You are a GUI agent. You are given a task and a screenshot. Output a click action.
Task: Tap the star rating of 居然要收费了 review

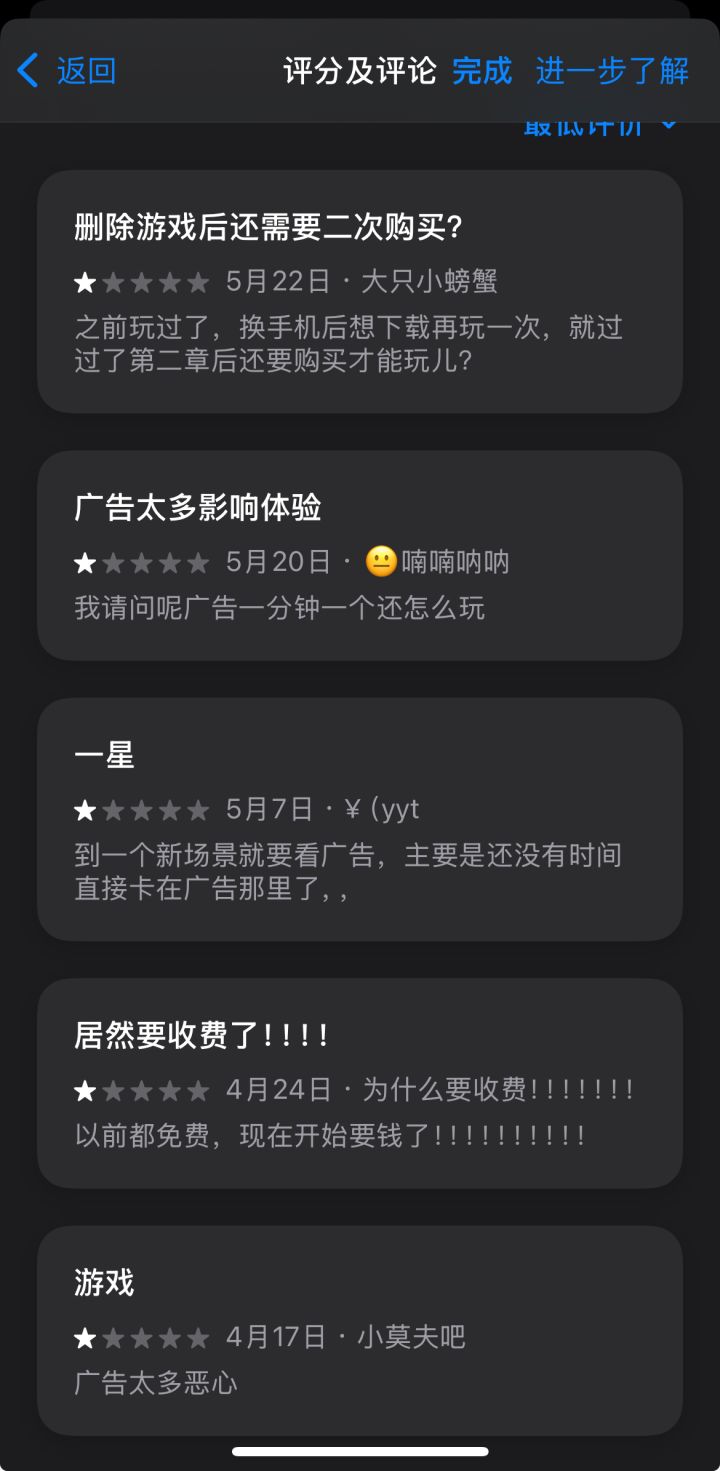pos(143,1090)
